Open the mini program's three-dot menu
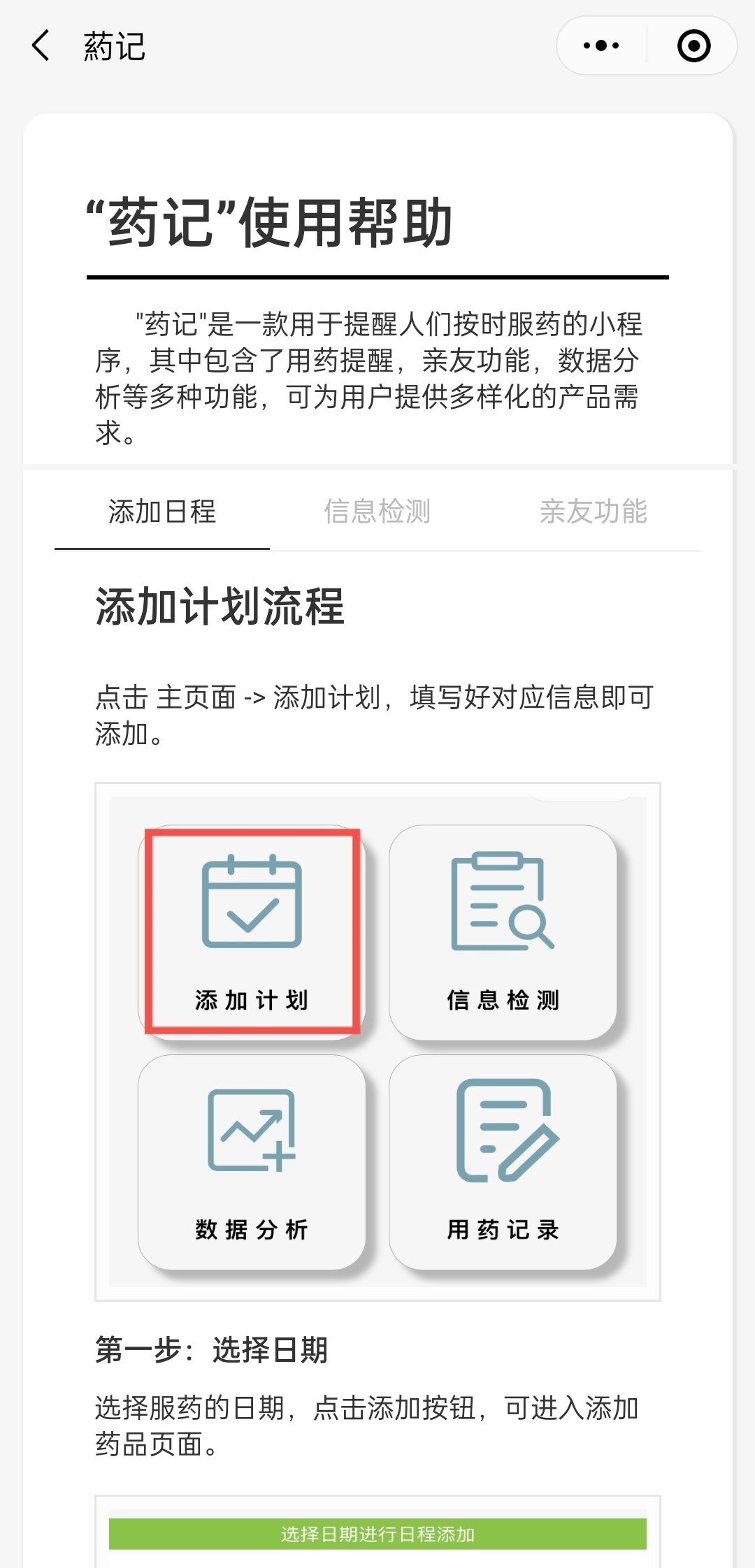Image resolution: width=755 pixels, height=1568 pixels. click(x=601, y=46)
